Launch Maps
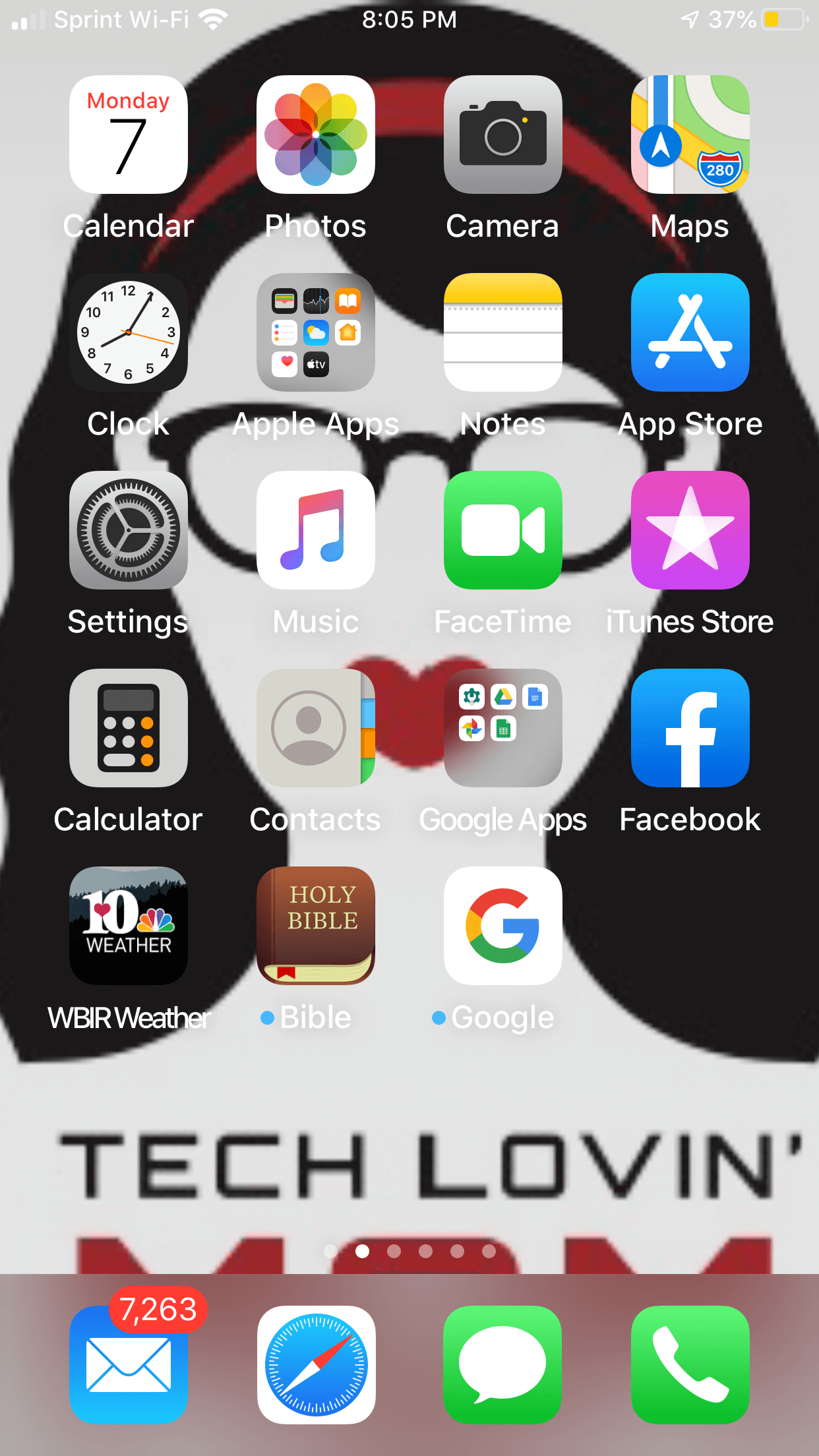 point(690,135)
